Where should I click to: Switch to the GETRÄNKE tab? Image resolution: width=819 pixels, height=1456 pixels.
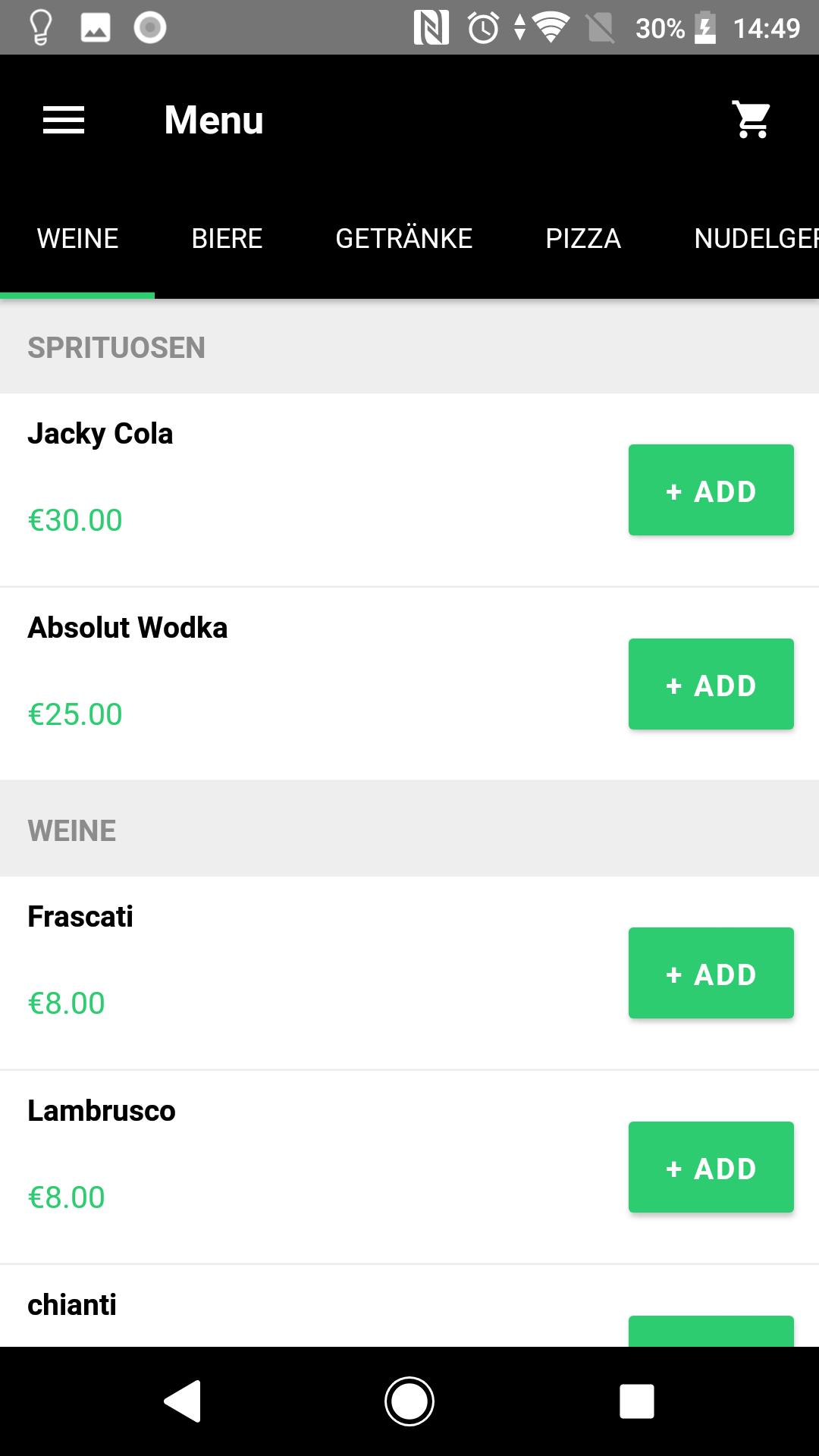click(x=403, y=238)
